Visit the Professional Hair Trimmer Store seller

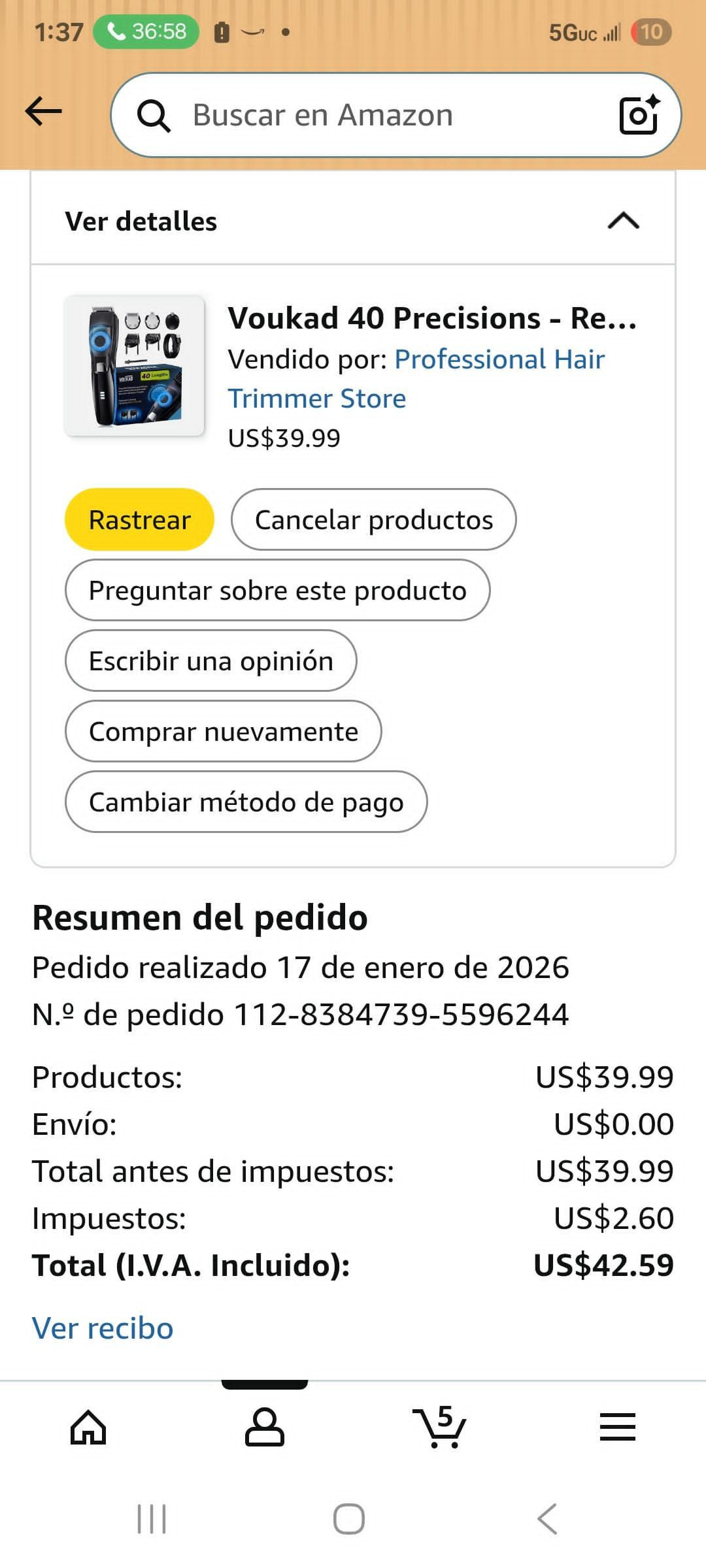499,360
